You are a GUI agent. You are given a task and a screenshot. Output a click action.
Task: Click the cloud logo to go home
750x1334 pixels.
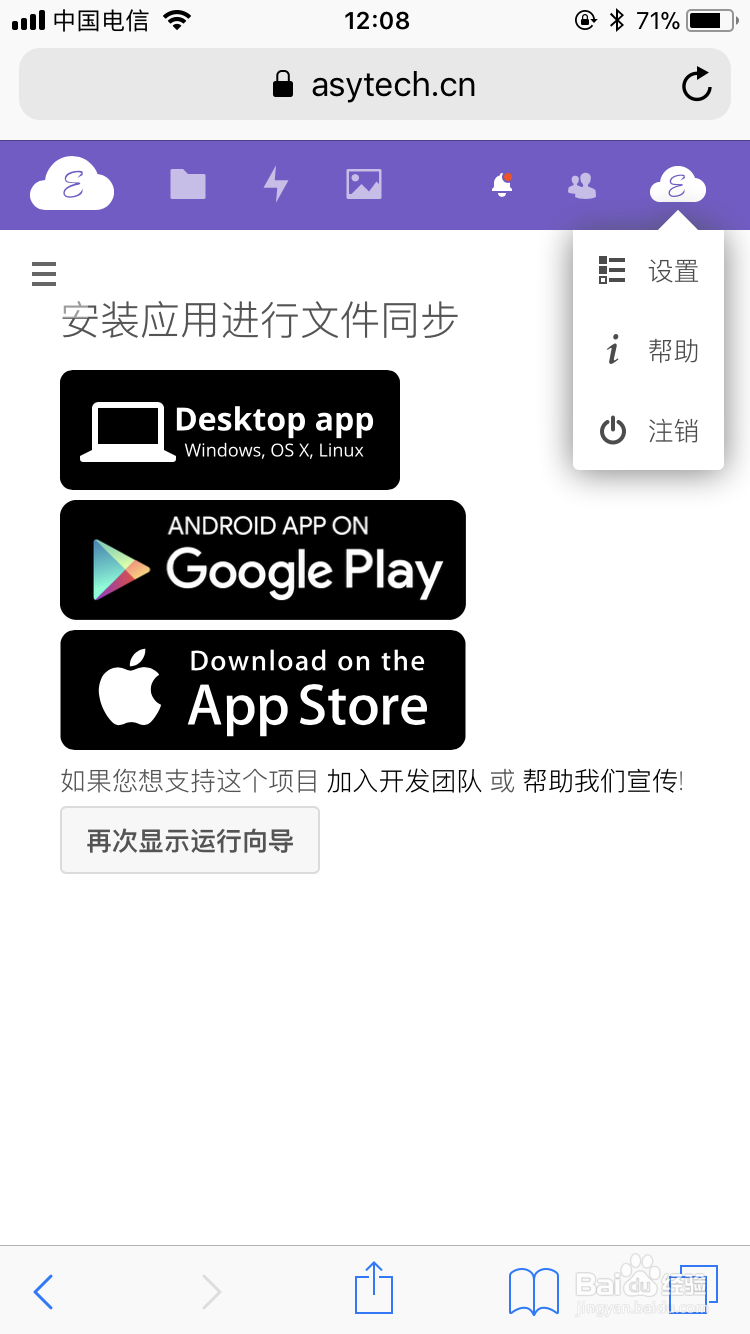coord(71,183)
